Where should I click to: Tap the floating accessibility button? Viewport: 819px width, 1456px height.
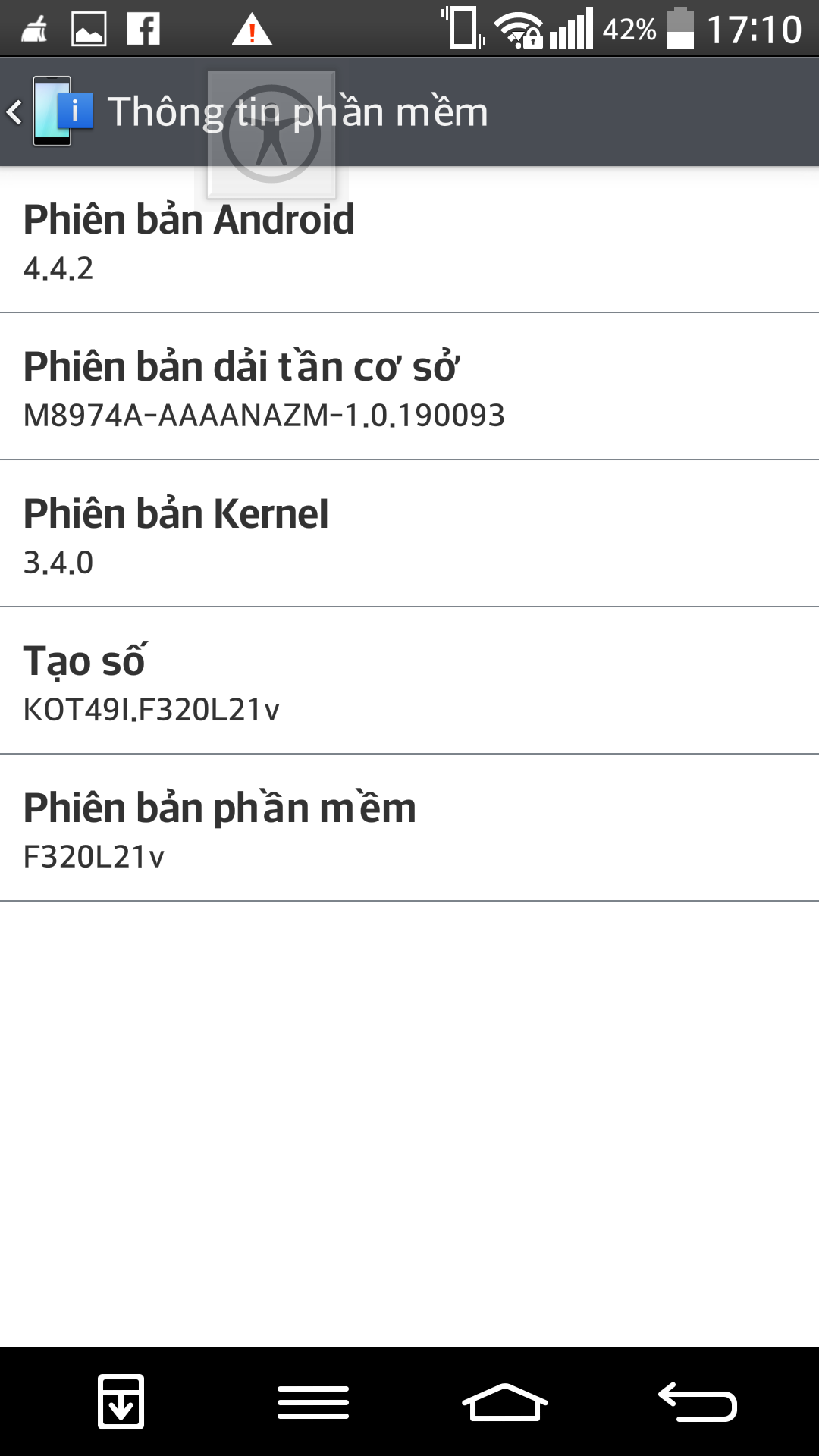pos(271,134)
